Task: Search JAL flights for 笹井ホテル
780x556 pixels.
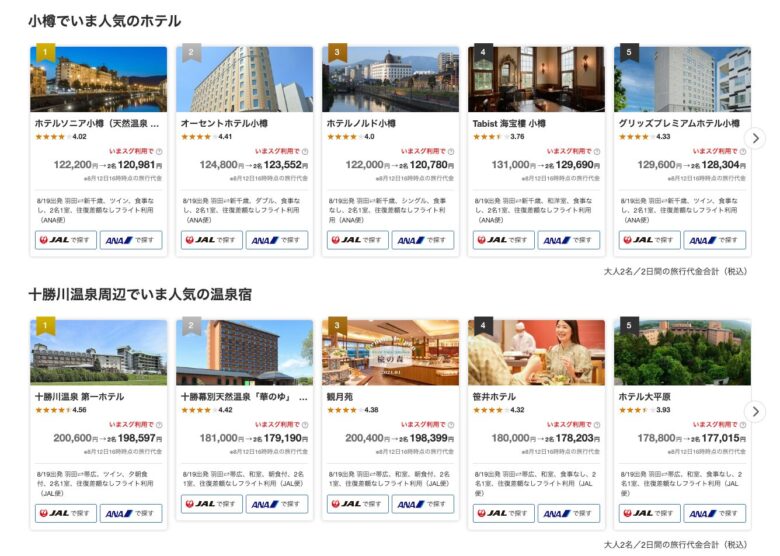Action: click(x=504, y=513)
